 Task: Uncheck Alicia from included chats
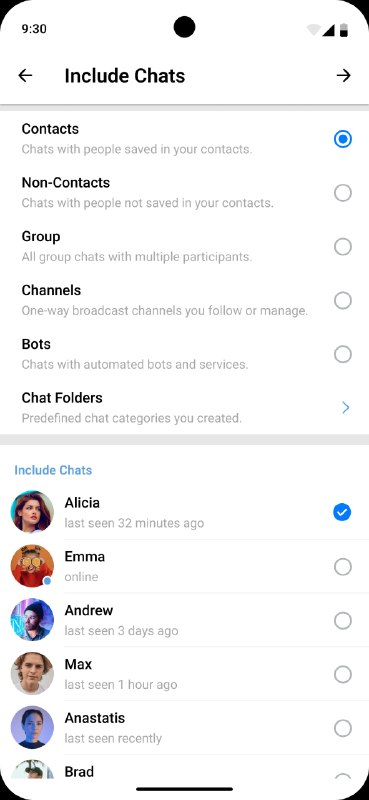pyautogui.click(x=342, y=512)
